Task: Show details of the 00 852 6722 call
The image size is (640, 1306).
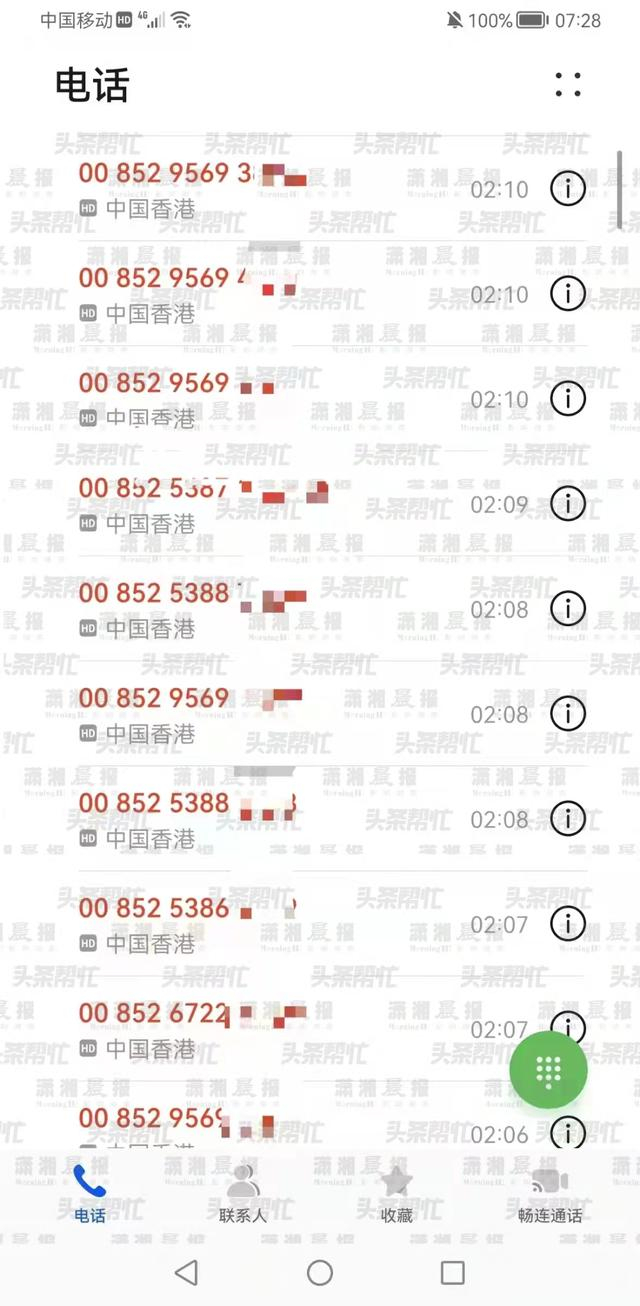Action: 568,1026
